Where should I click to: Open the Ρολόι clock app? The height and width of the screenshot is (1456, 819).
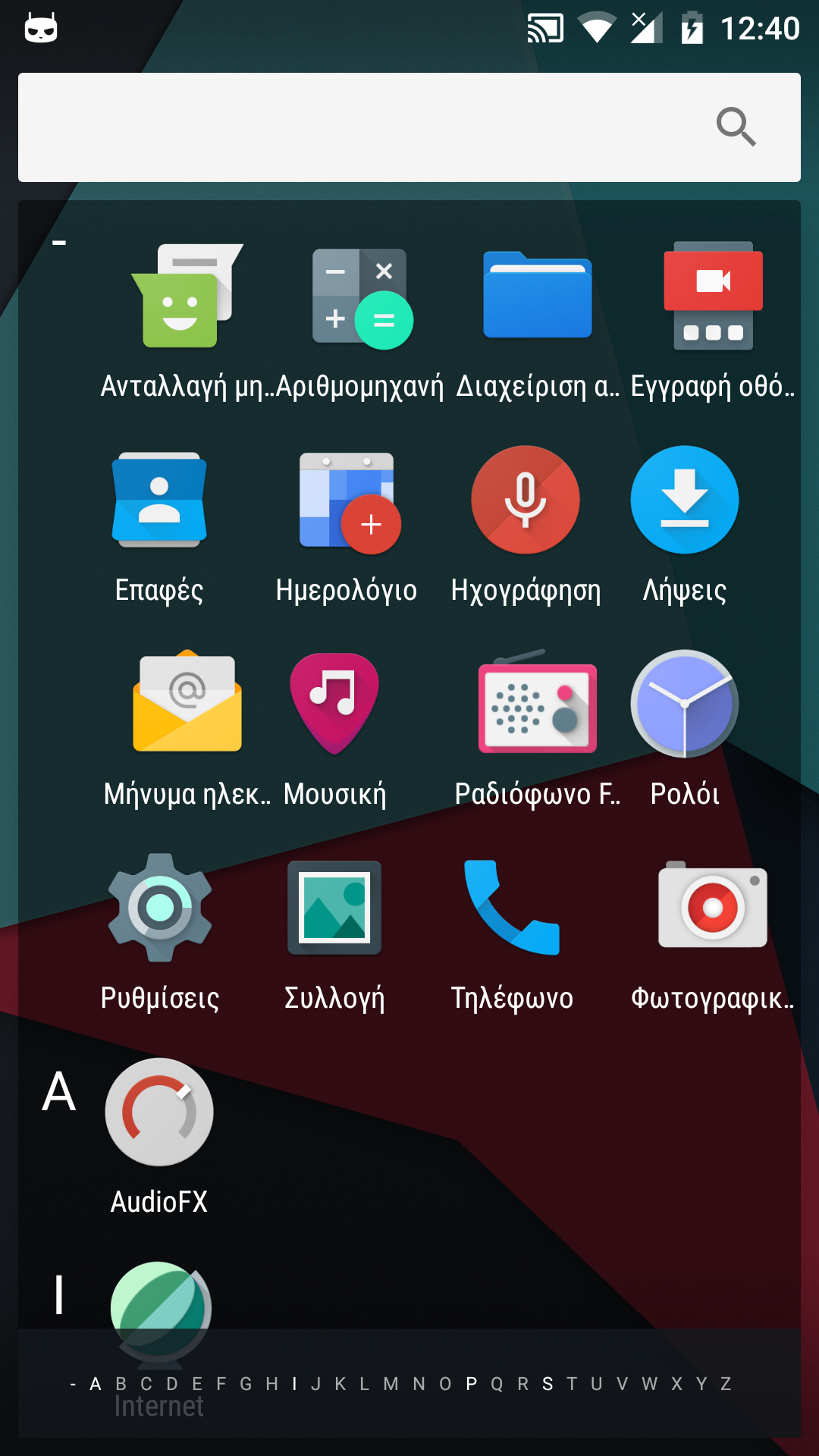685,704
